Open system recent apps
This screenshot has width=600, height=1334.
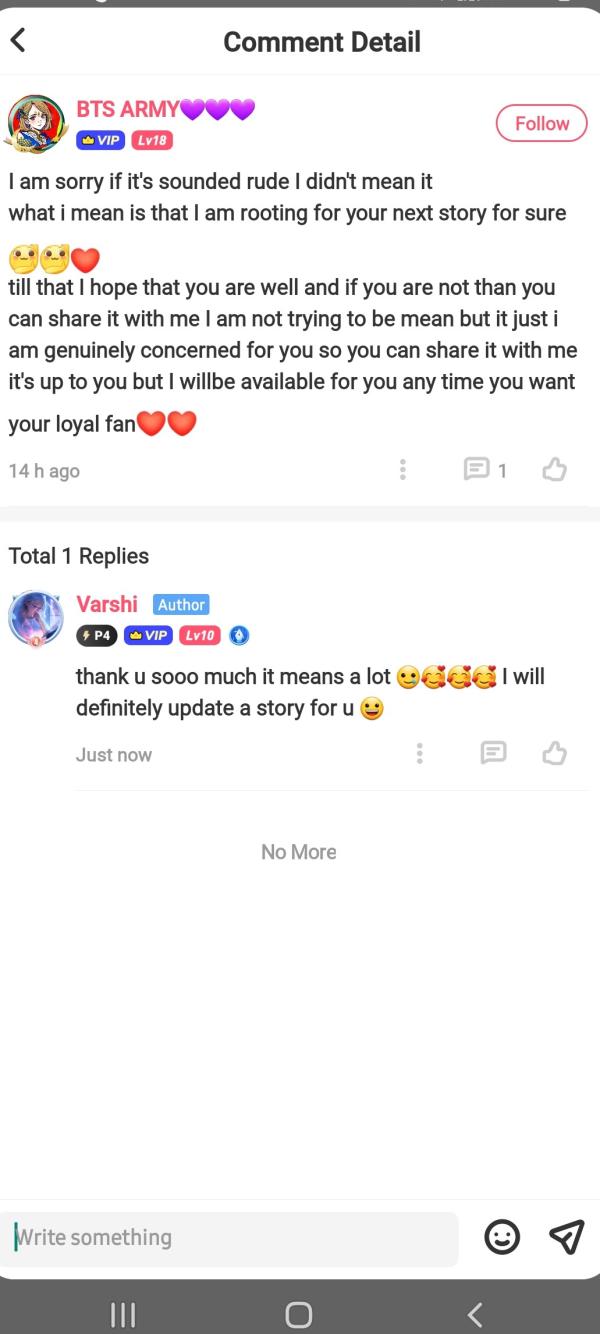click(123, 1313)
